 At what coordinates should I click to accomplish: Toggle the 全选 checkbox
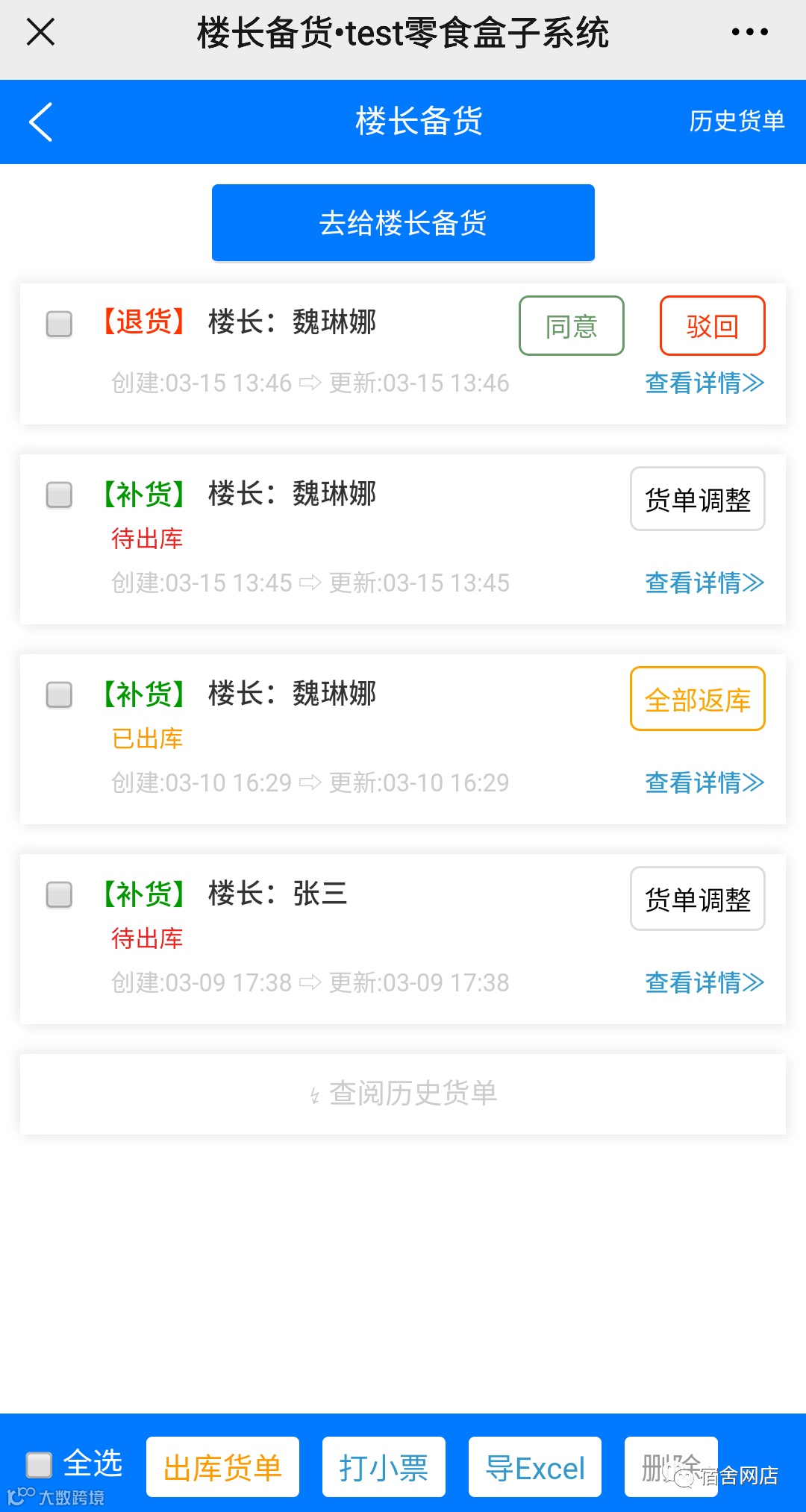point(39,1464)
